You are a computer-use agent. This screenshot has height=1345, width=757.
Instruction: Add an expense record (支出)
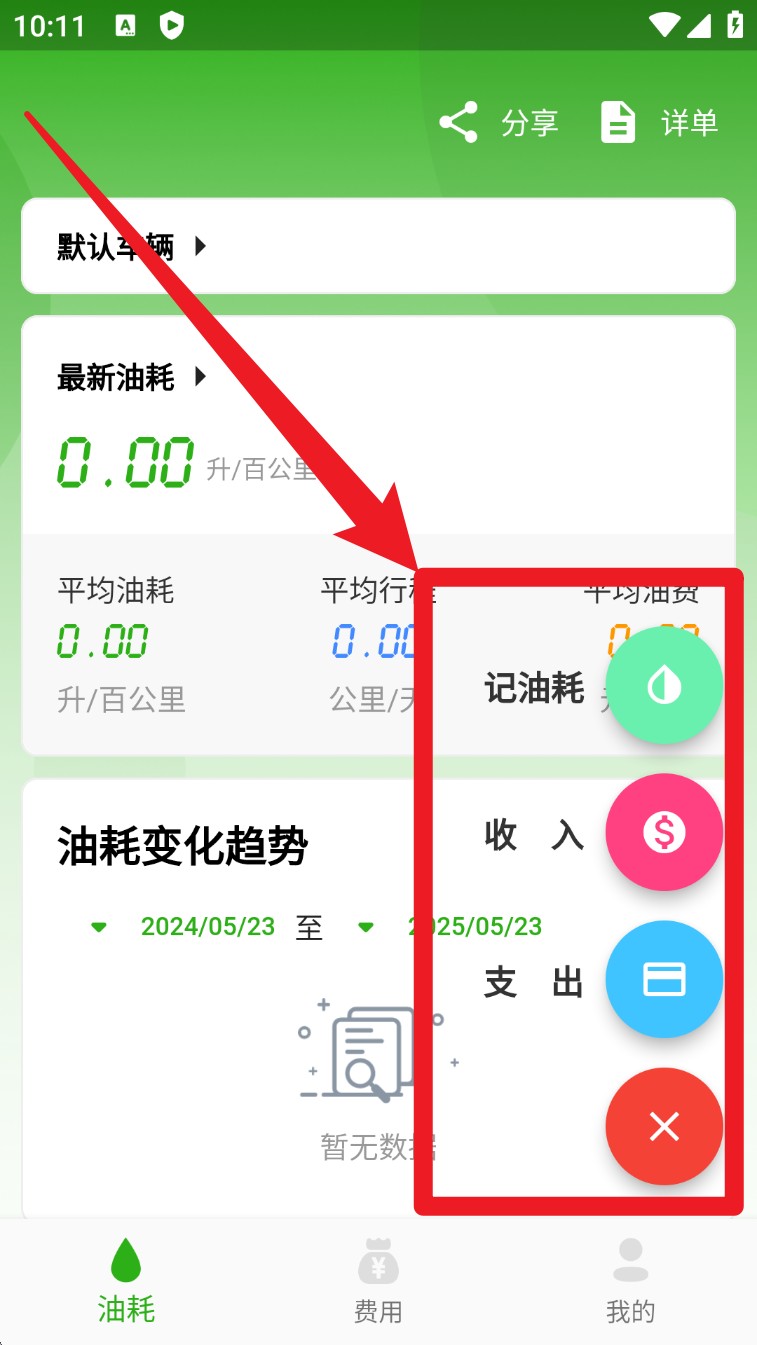[664, 979]
